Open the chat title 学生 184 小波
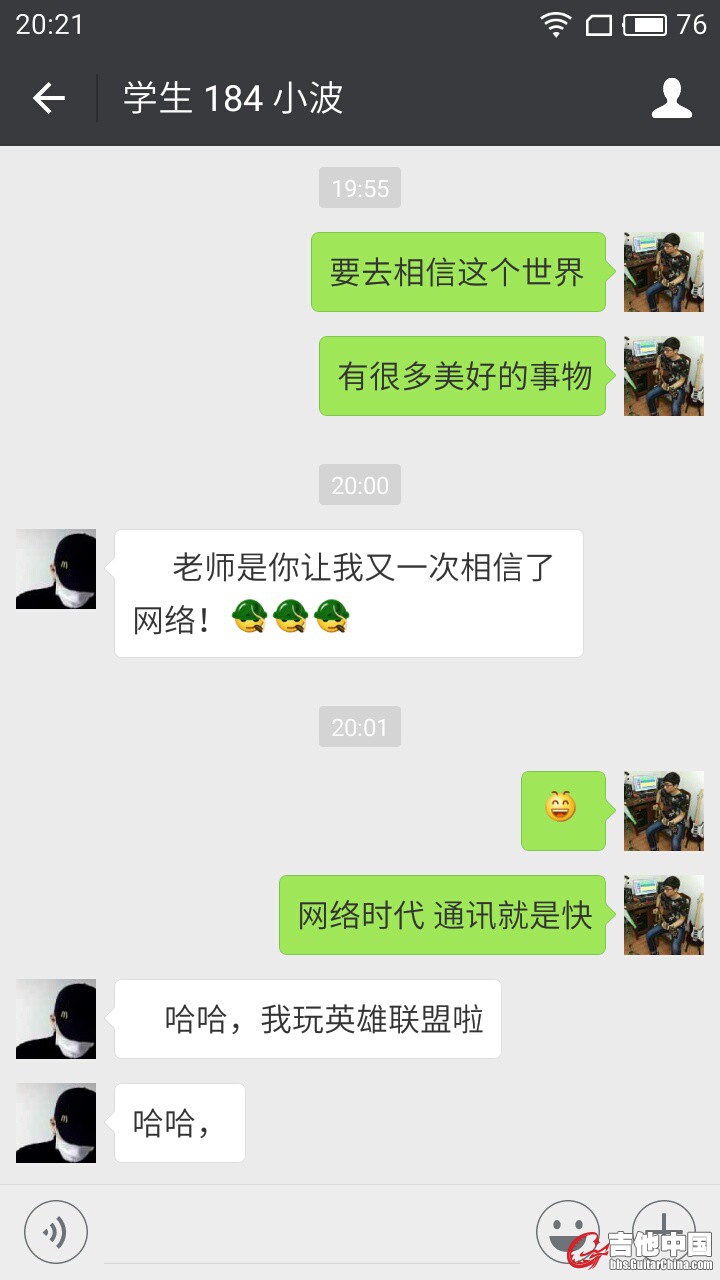720x1280 pixels. tap(232, 98)
